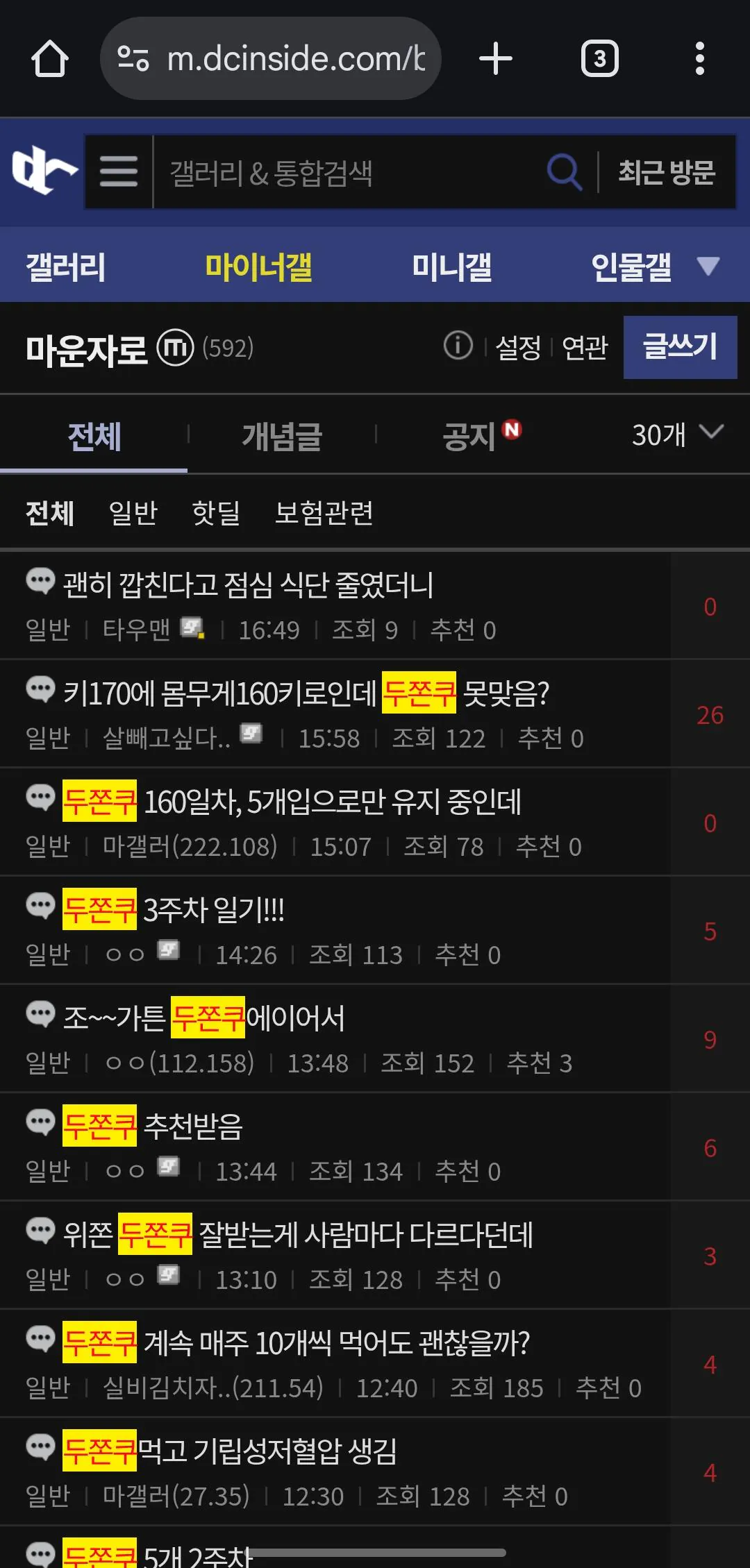The height and width of the screenshot is (1568, 750).
Task: Focus the 갤러리 & 통합검색 search field
Action: pyautogui.click(x=347, y=173)
